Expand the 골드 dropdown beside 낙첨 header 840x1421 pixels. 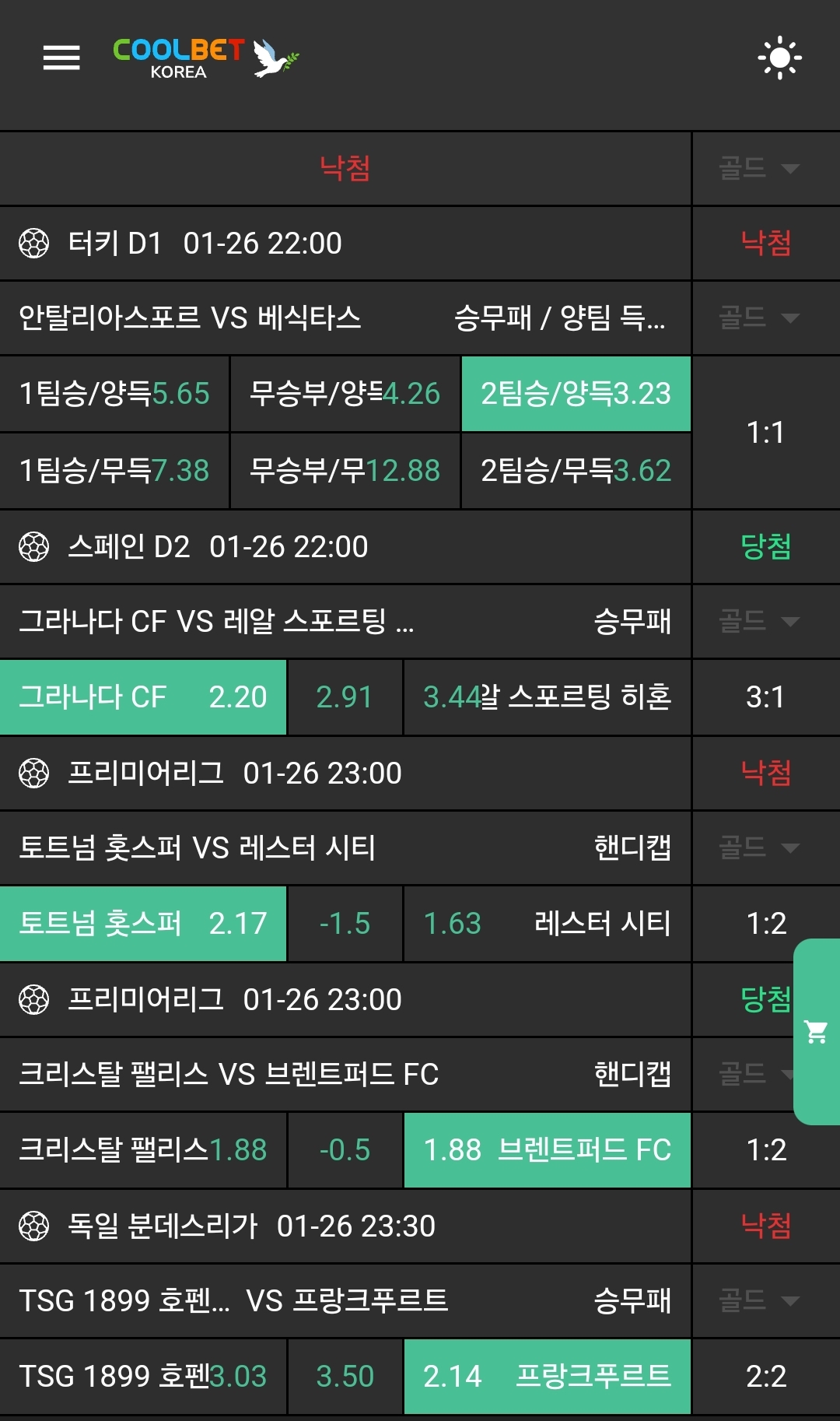click(759, 168)
